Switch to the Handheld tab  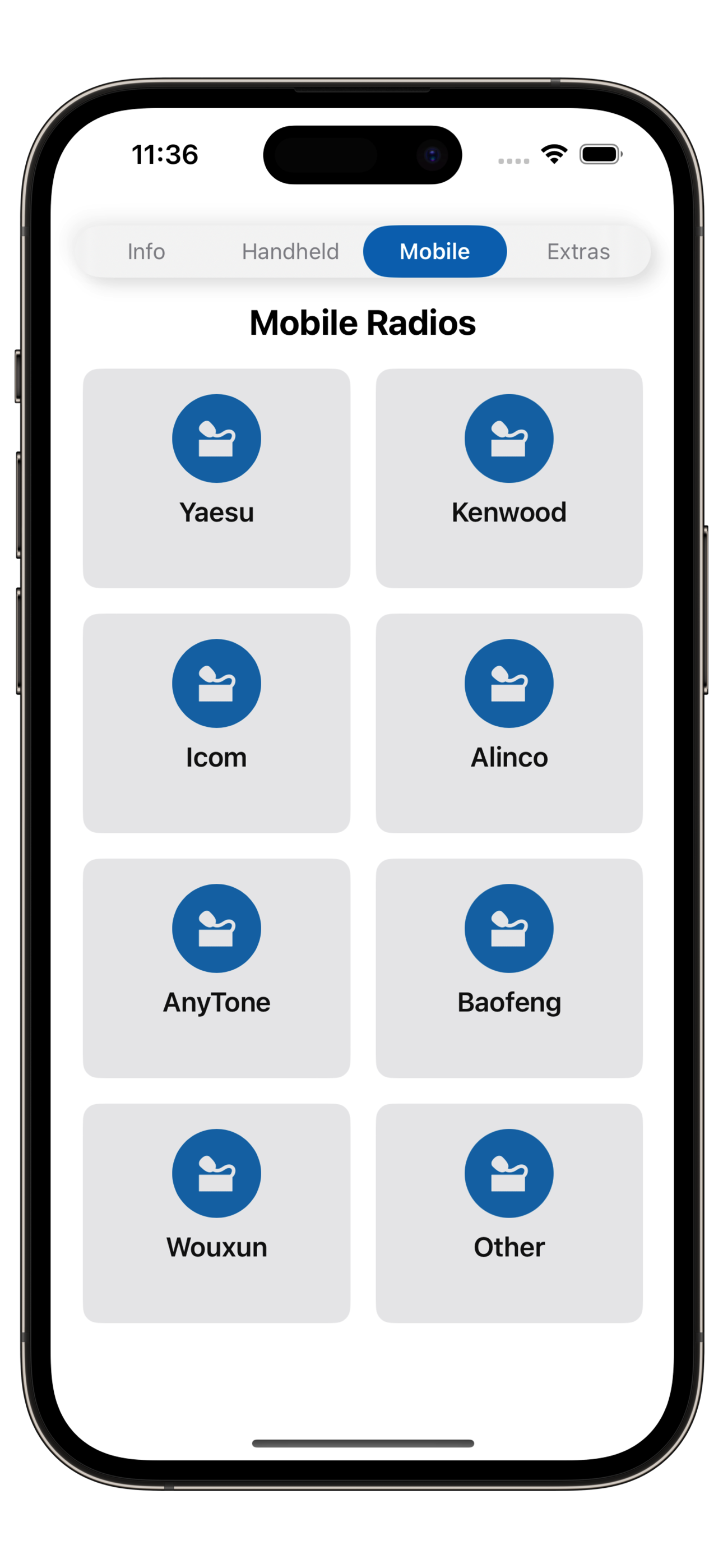[290, 251]
